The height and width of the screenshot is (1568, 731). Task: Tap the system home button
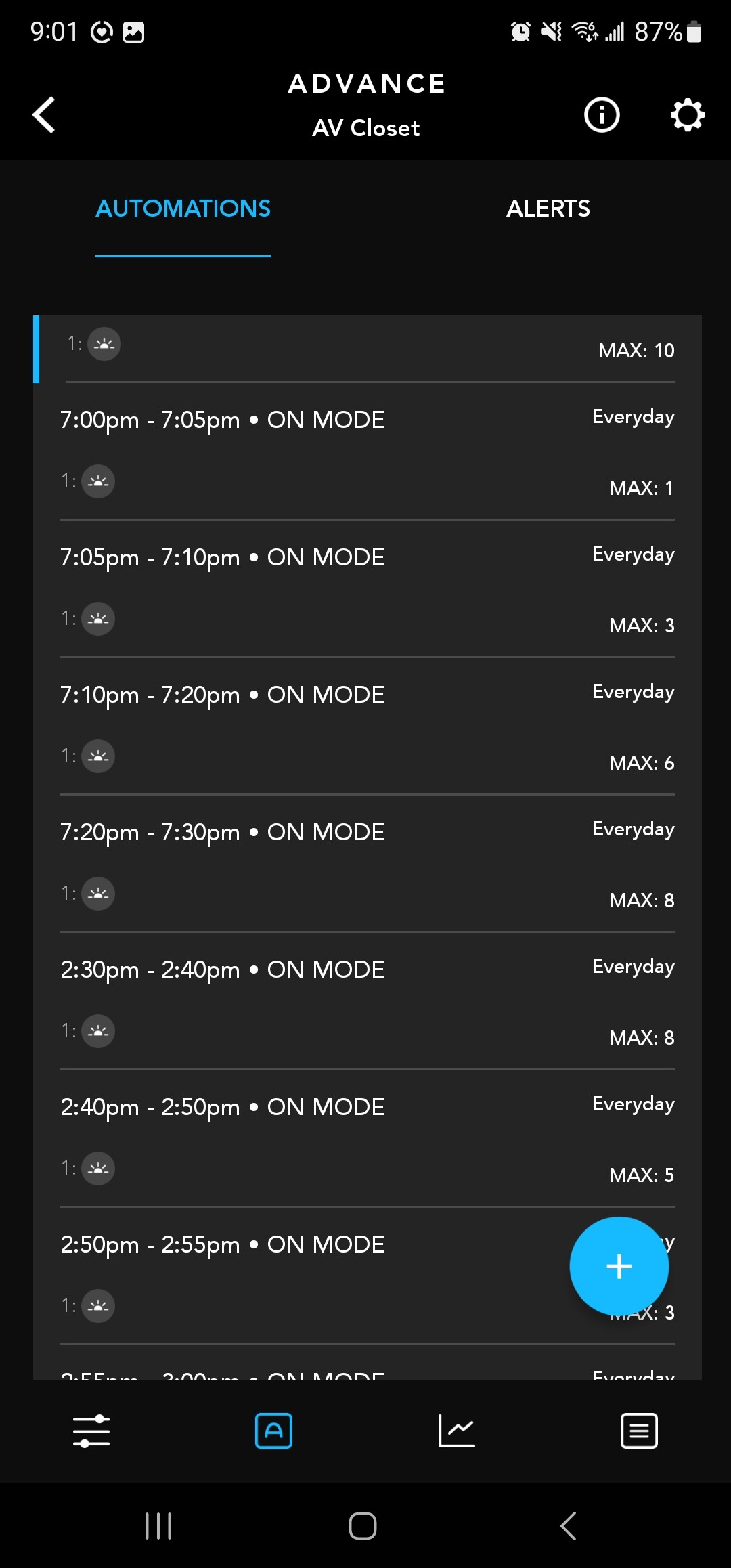point(363,1526)
